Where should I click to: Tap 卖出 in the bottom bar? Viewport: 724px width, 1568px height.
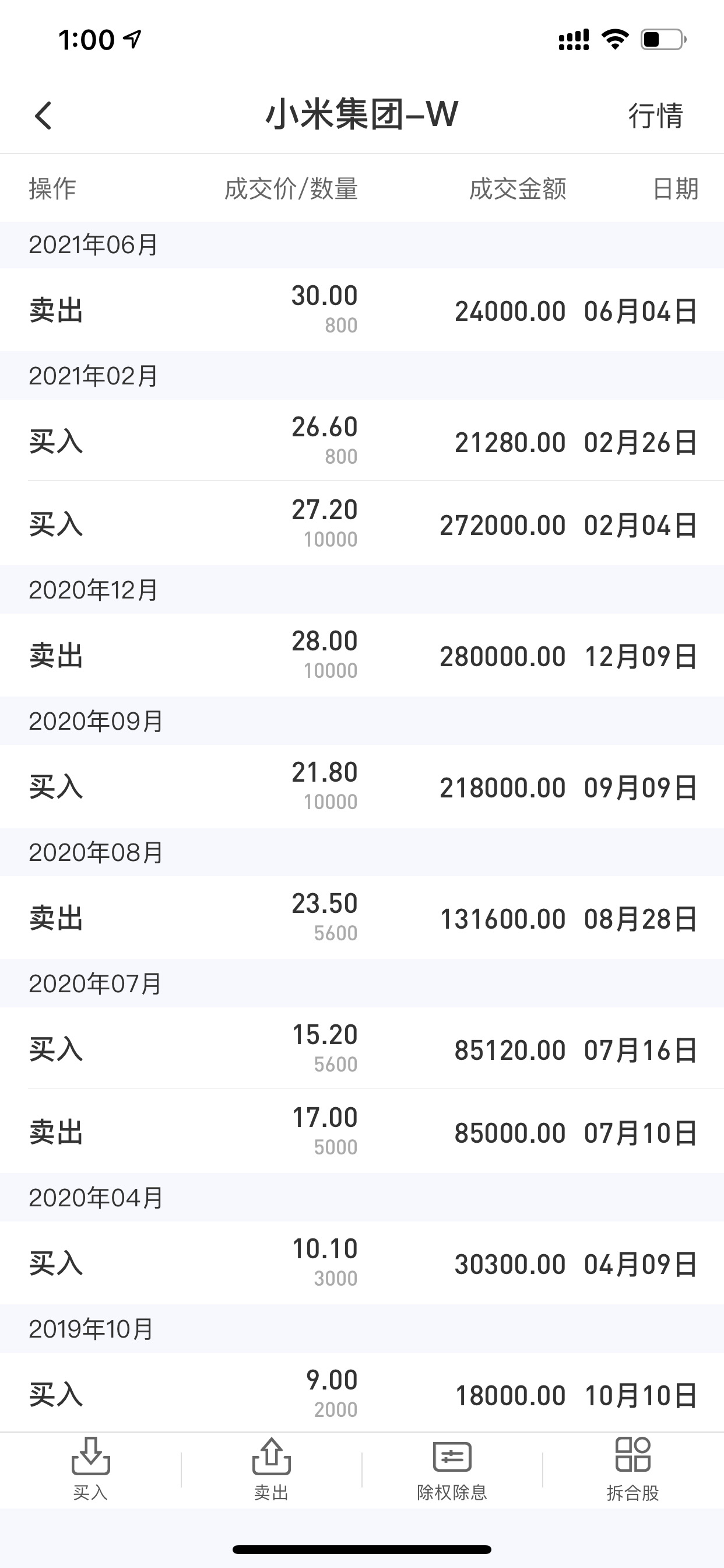(x=271, y=1469)
